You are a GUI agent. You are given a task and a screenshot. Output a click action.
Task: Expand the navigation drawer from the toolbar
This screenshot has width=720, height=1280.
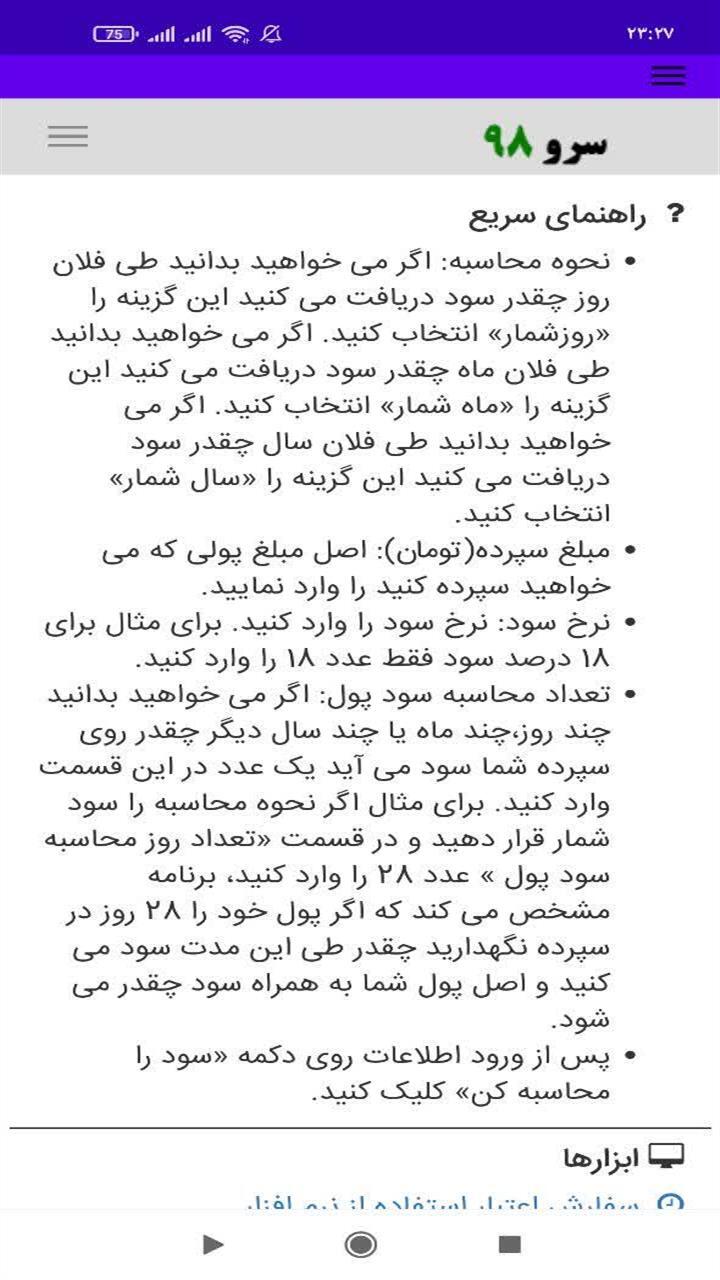pyautogui.click(x=68, y=136)
